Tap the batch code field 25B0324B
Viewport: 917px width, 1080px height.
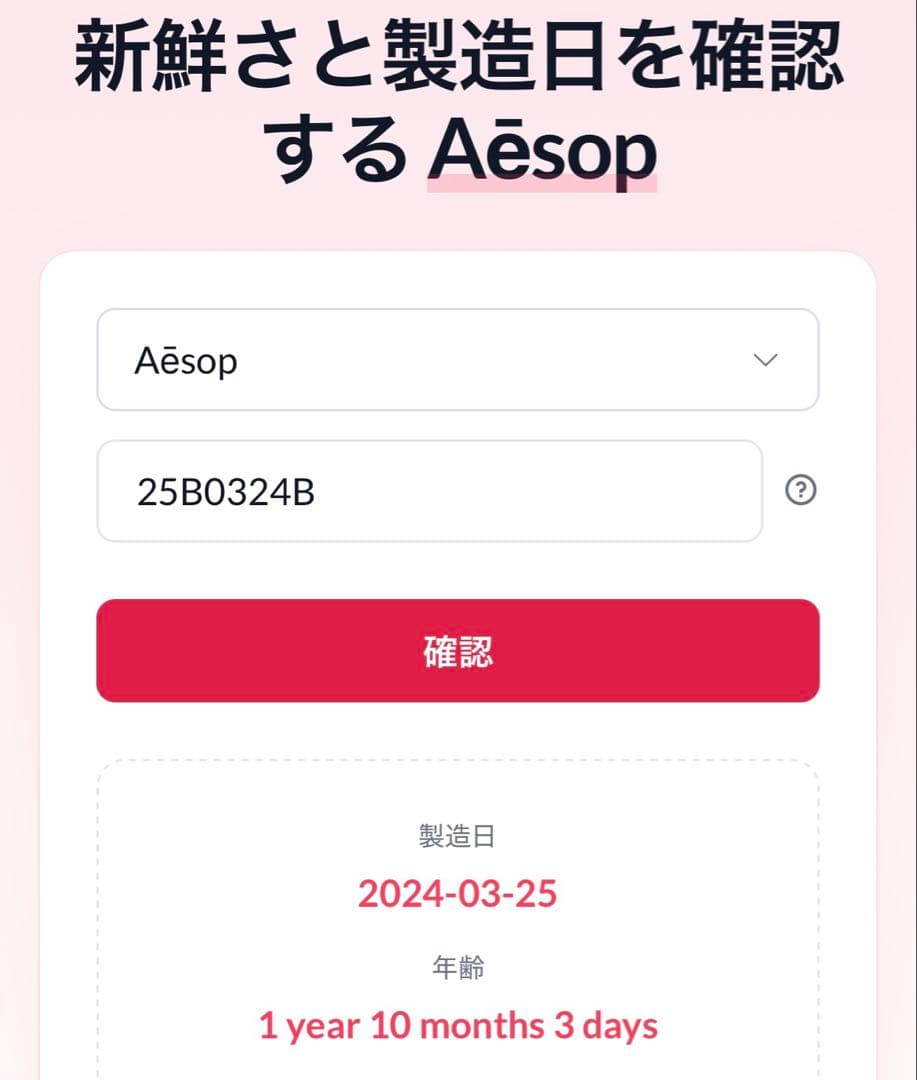429,491
